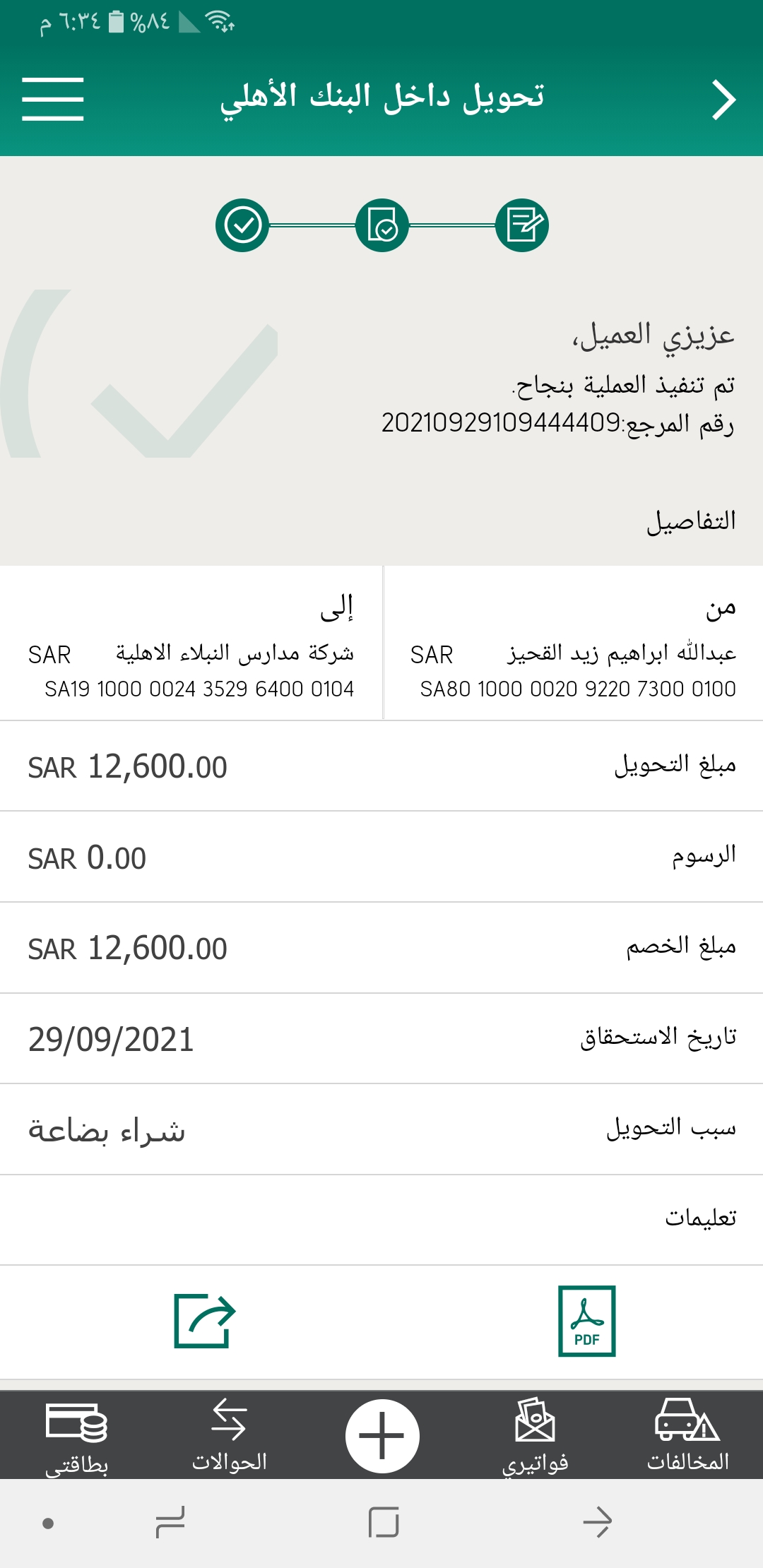Open the hamburger drawer menu

pos(53,99)
